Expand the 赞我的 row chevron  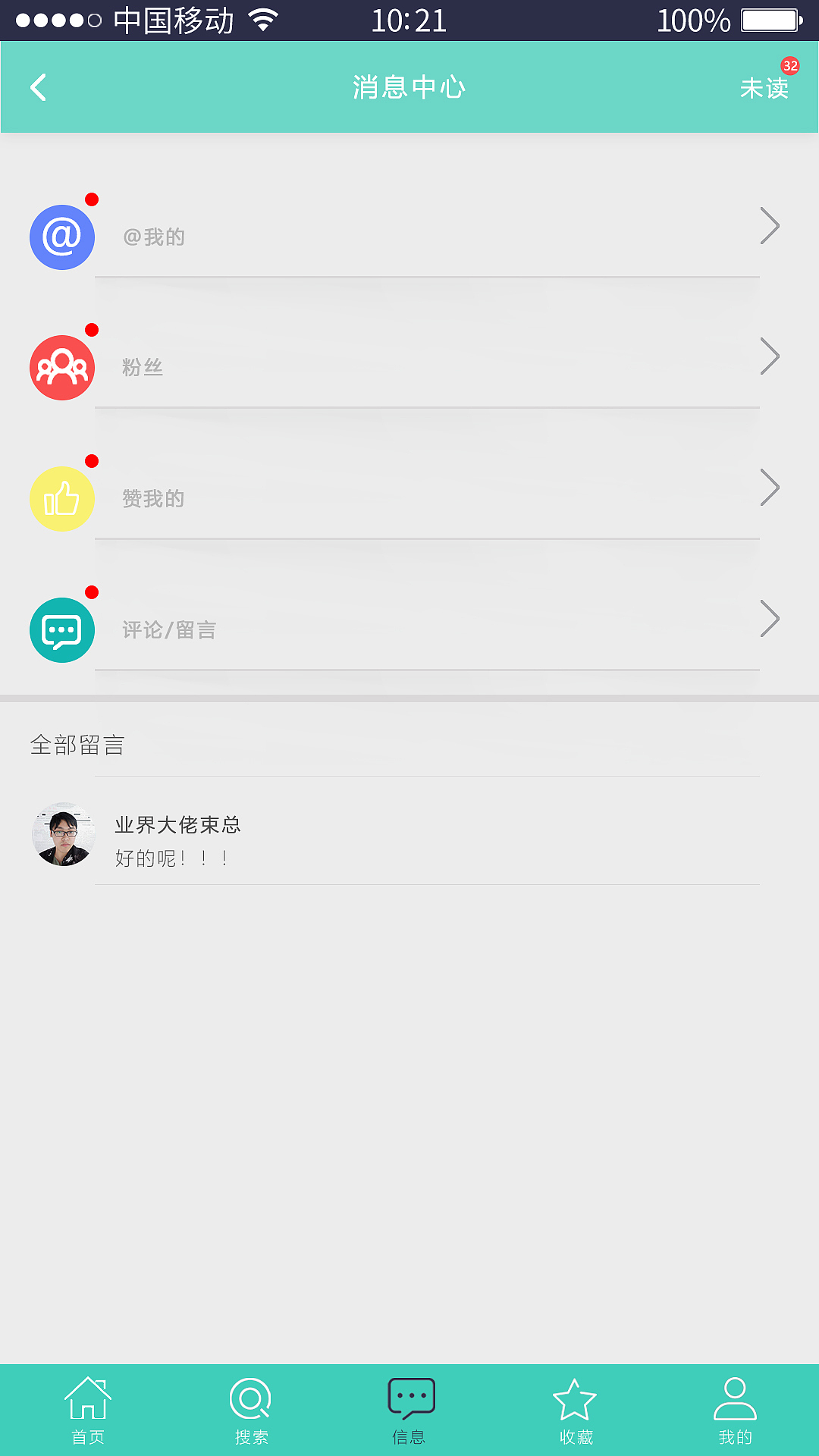point(770,488)
